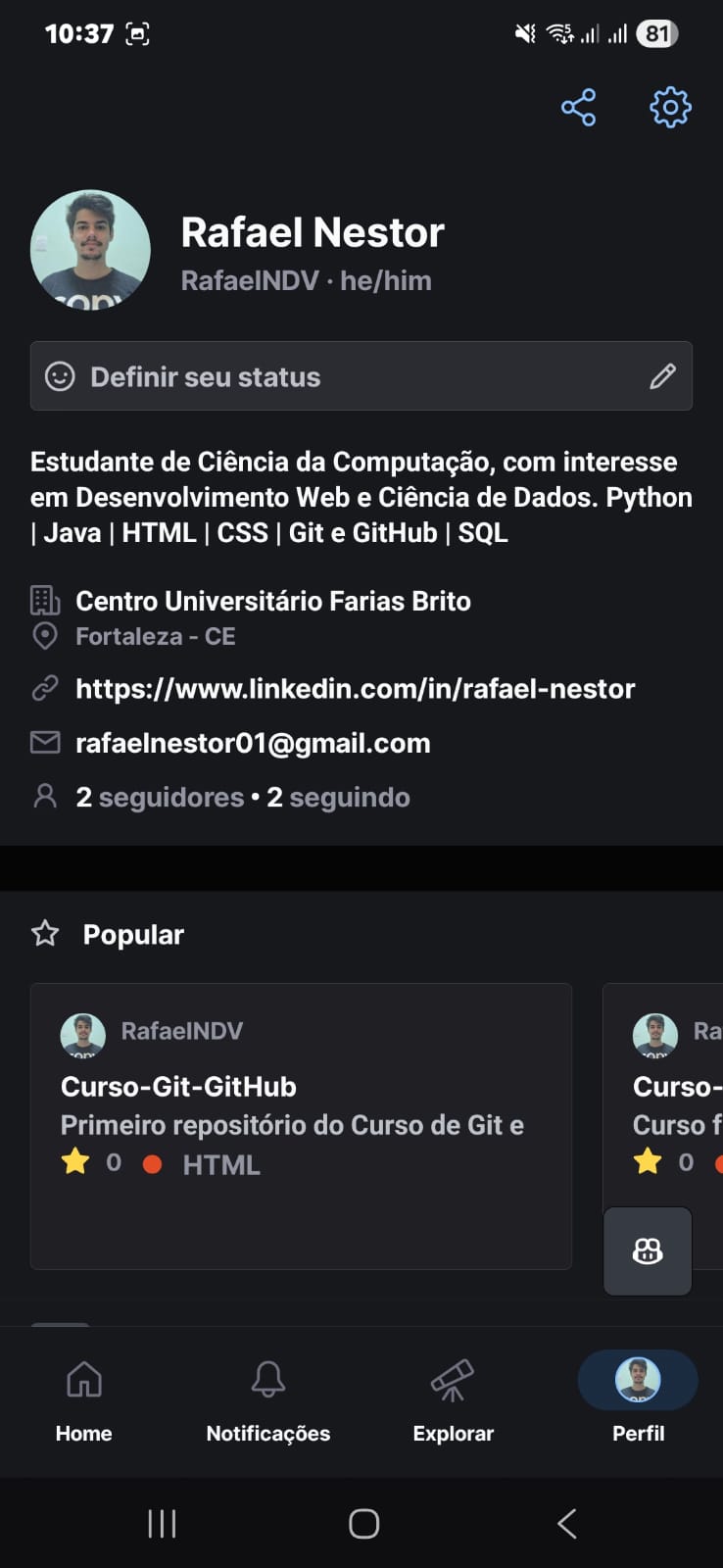Share this profile
Screen dimensions: 723x1568
pos(578,108)
